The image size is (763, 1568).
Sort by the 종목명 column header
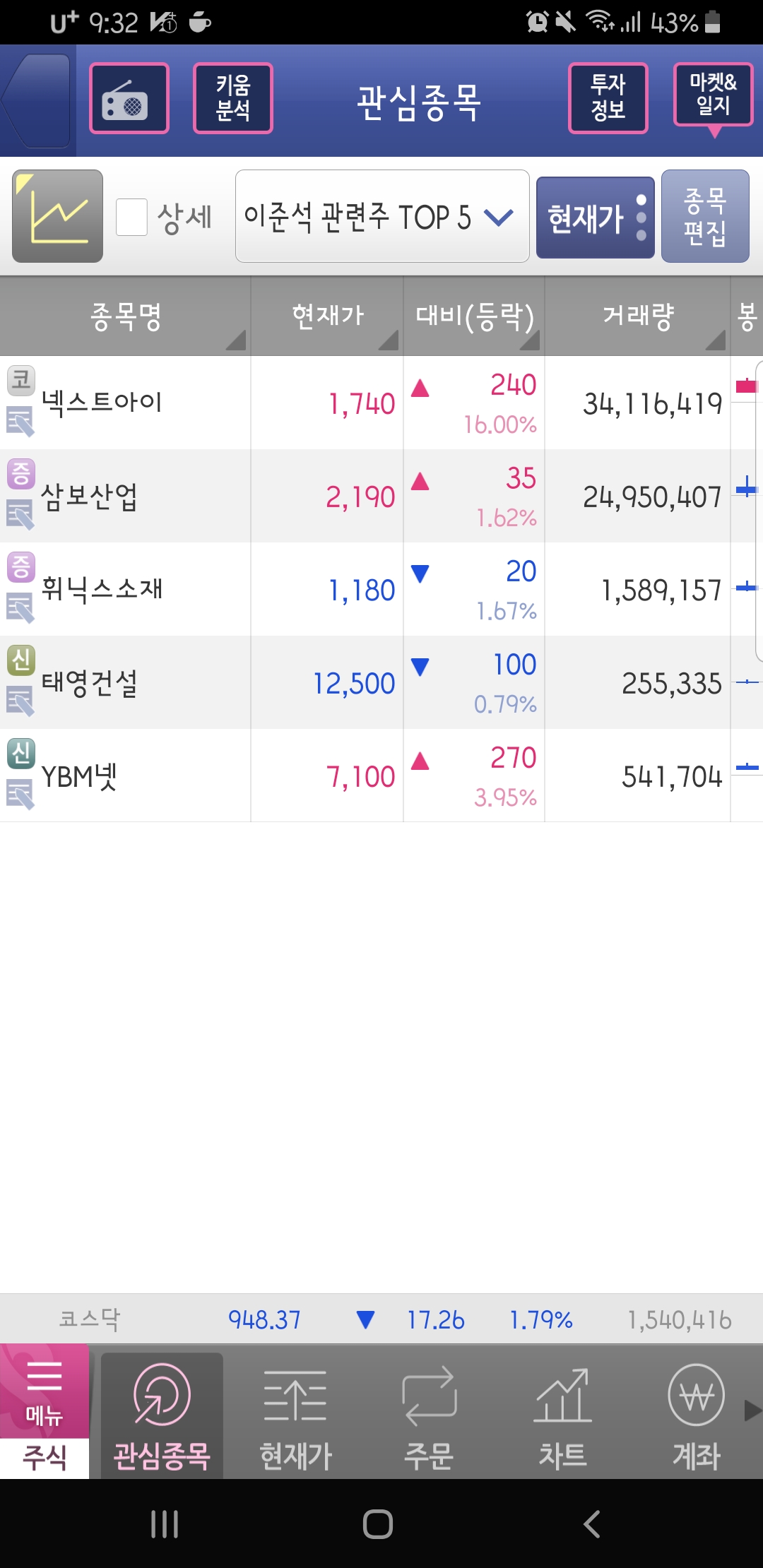125,316
